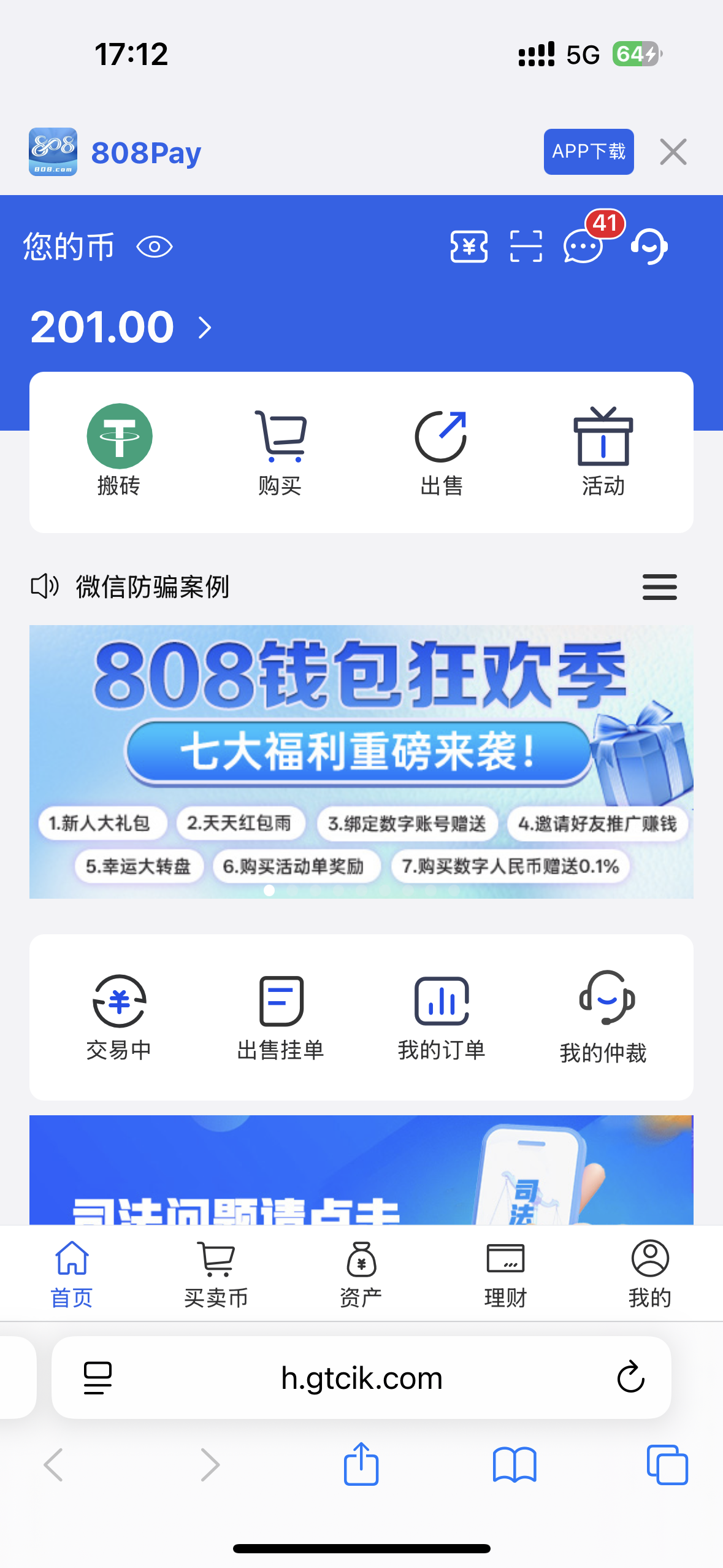The height and width of the screenshot is (1568, 723).
Task: Open the announcement list hamburger menu
Action: coord(659,586)
